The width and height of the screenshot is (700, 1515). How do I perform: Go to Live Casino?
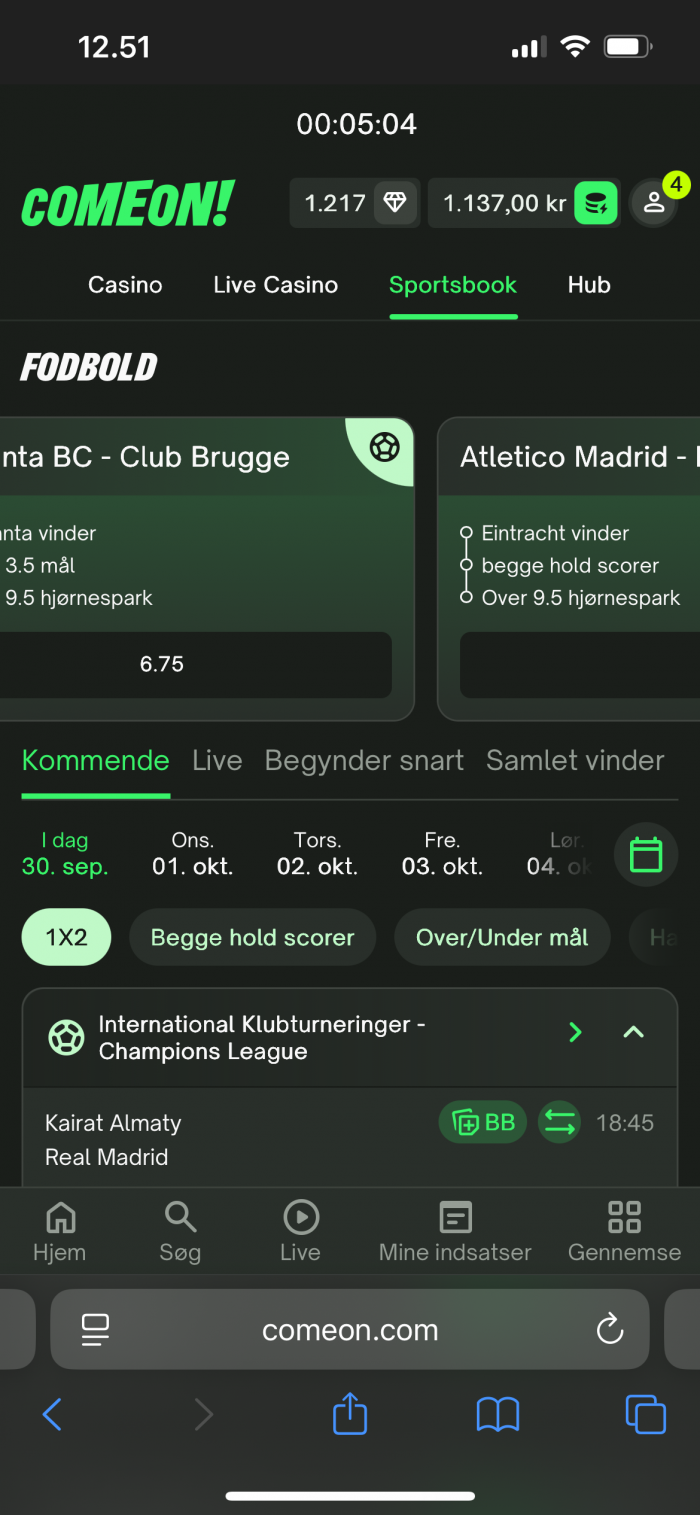click(x=275, y=285)
